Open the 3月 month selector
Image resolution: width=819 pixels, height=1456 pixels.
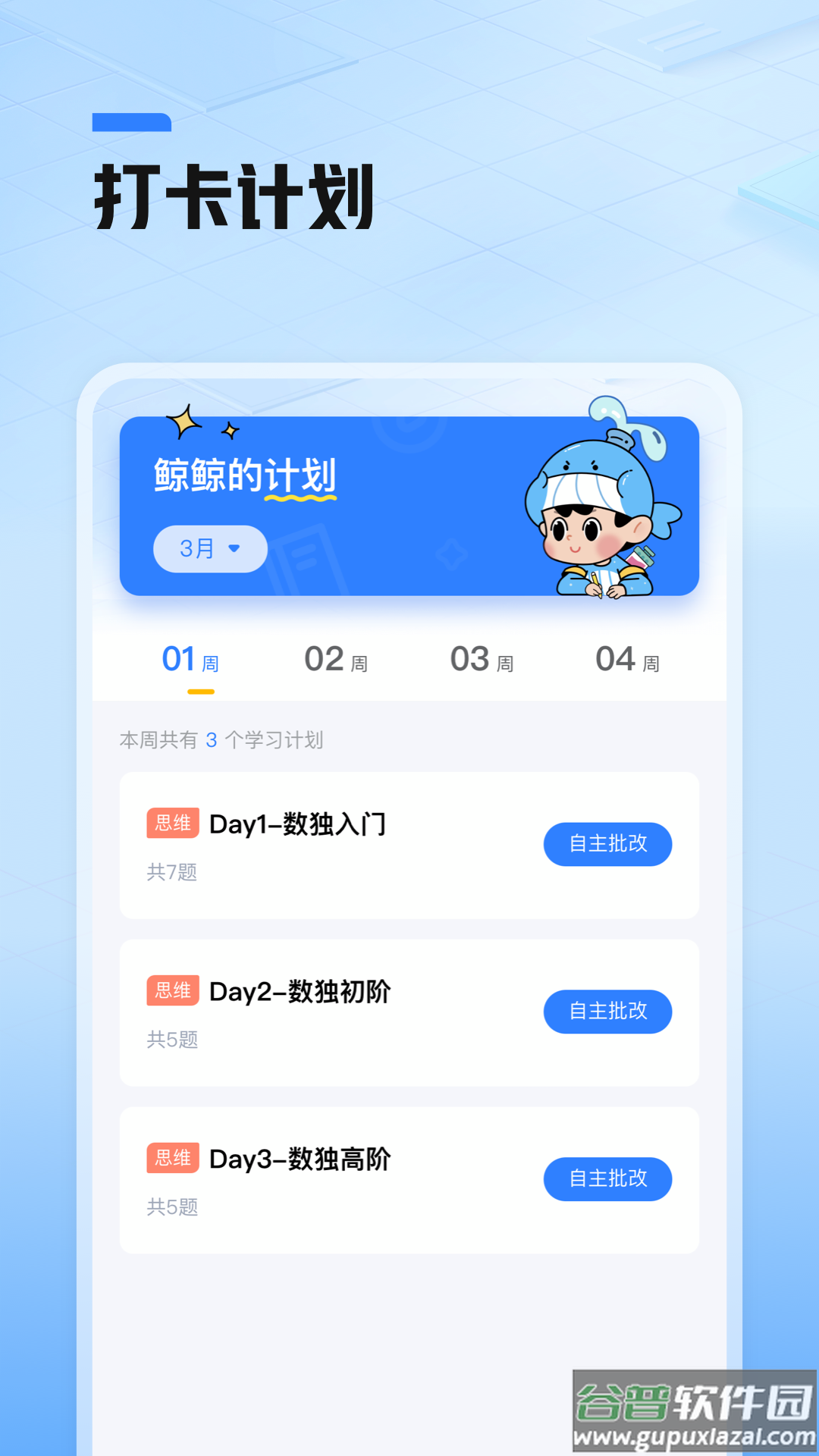(210, 549)
